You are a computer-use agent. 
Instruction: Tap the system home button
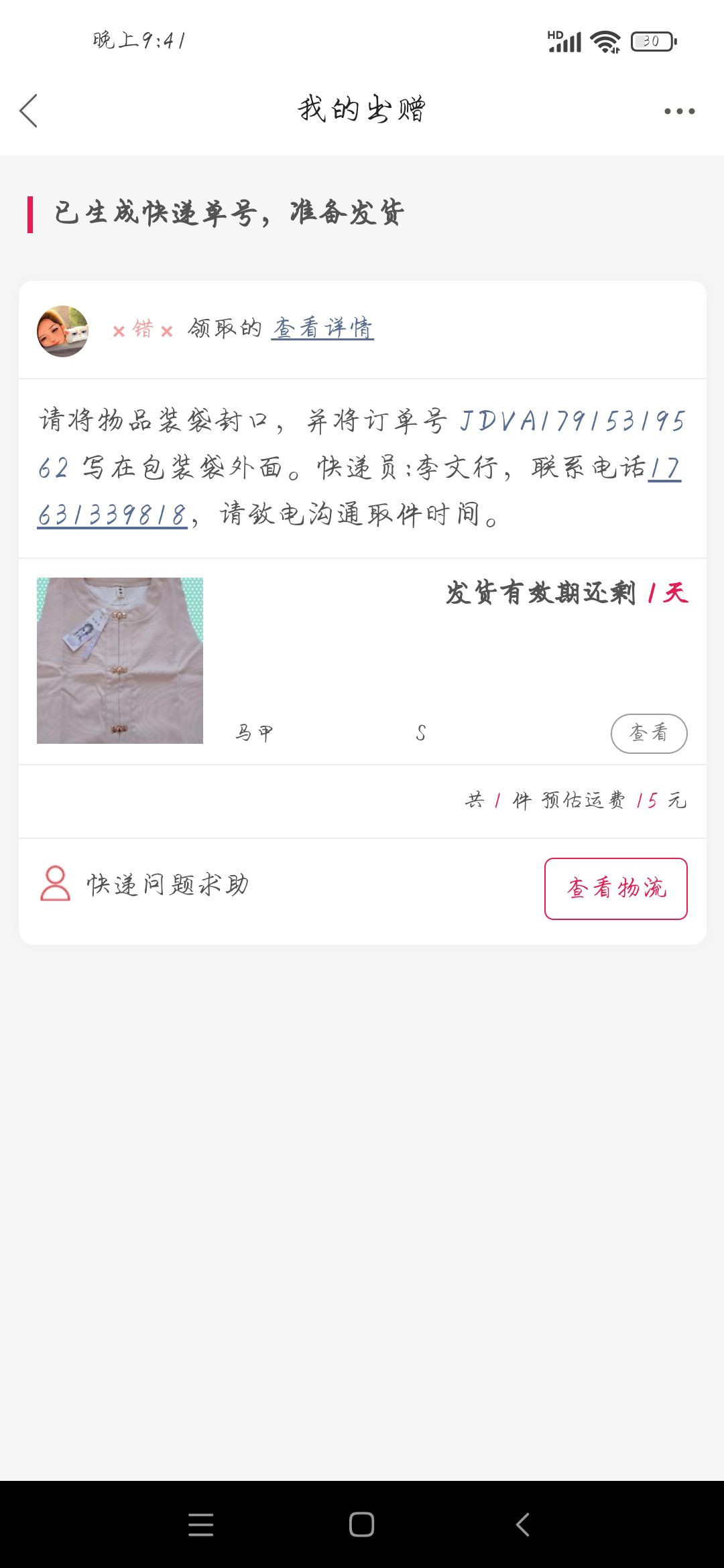(x=361, y=1524)
